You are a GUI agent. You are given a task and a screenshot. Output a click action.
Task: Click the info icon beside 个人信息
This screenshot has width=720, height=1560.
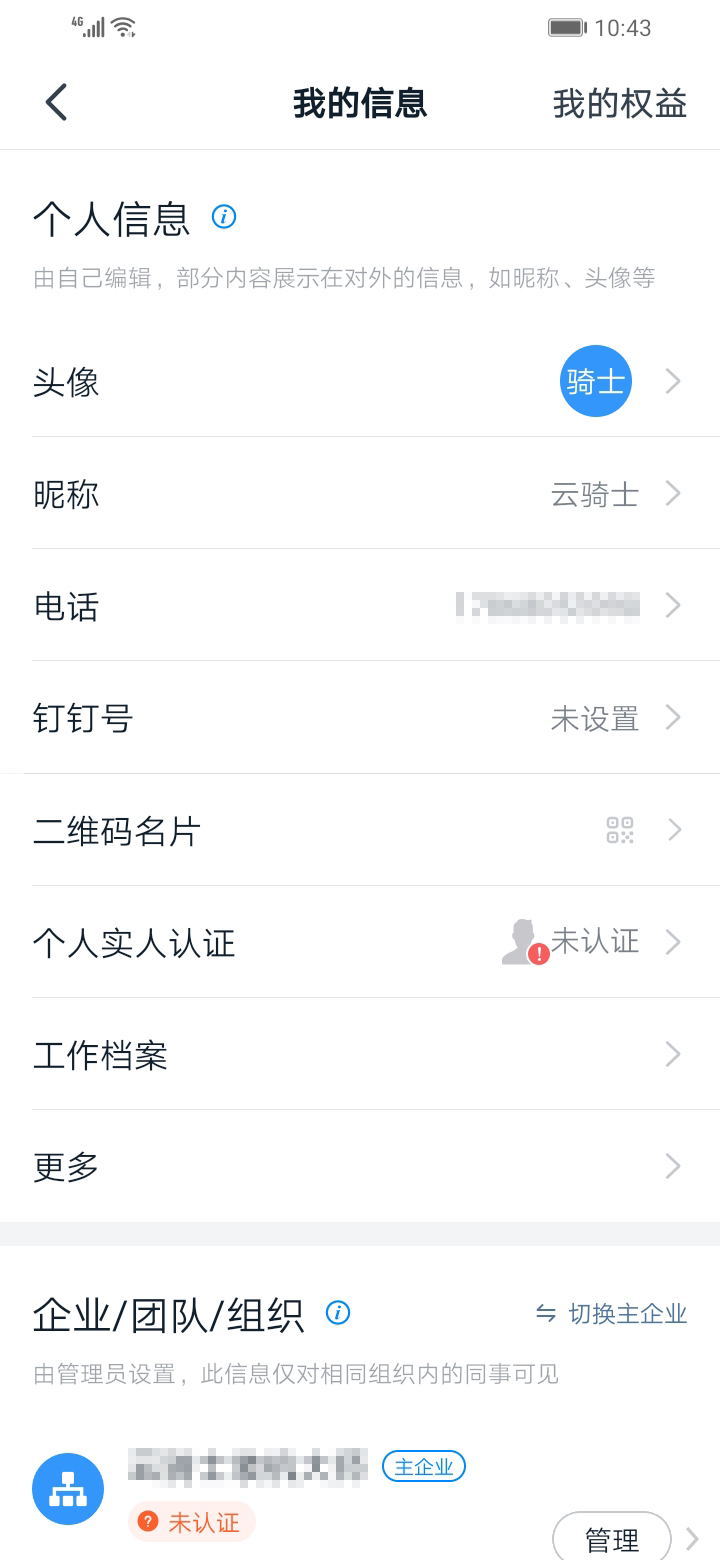224,218
